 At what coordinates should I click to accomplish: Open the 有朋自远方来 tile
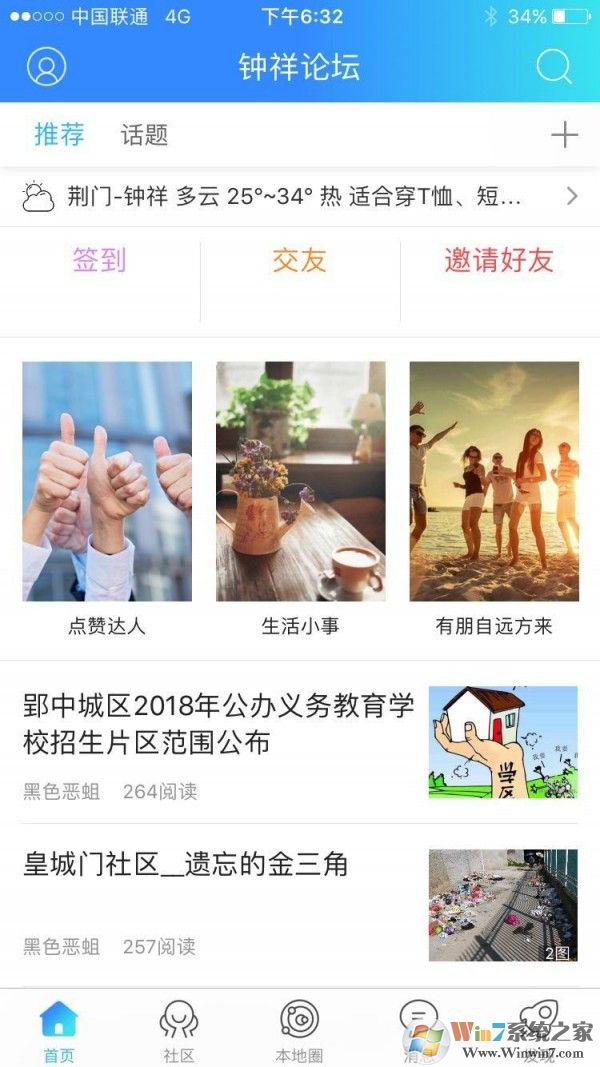click(494, 497)
